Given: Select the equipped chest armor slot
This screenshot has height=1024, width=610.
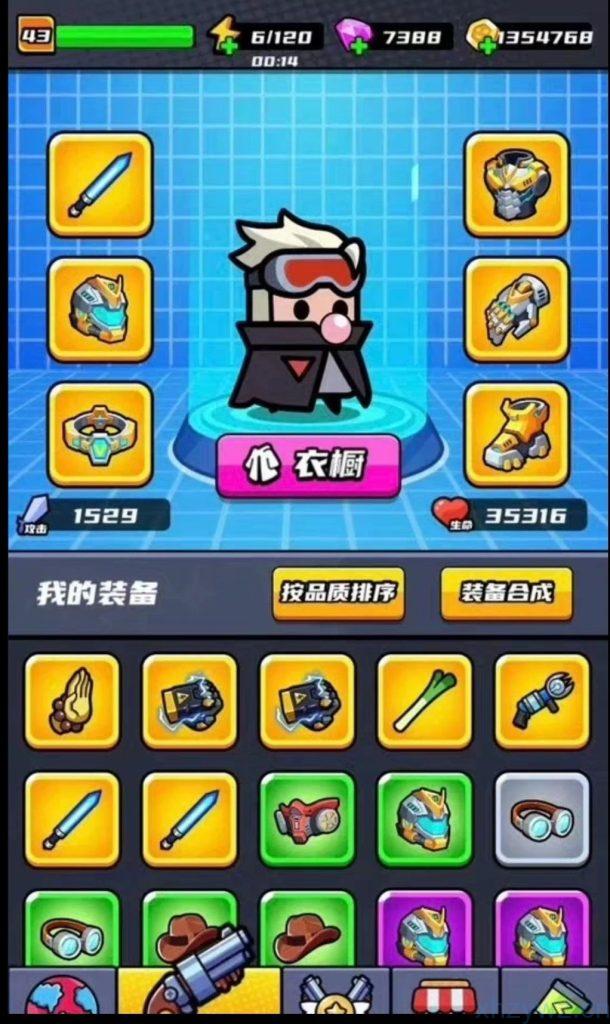Looking at the screenshot, I should tap(516, 185).
